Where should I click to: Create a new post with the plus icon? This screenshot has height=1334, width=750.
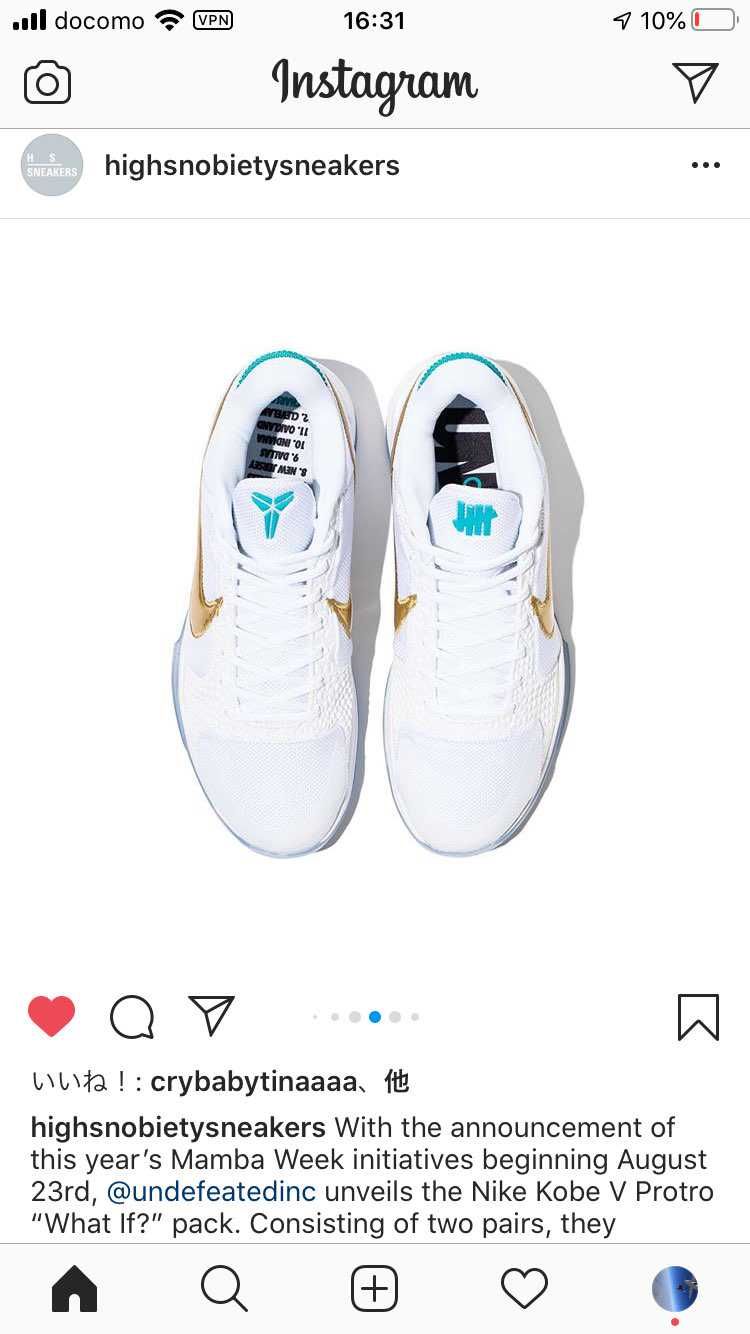(x=374, y=1289)
